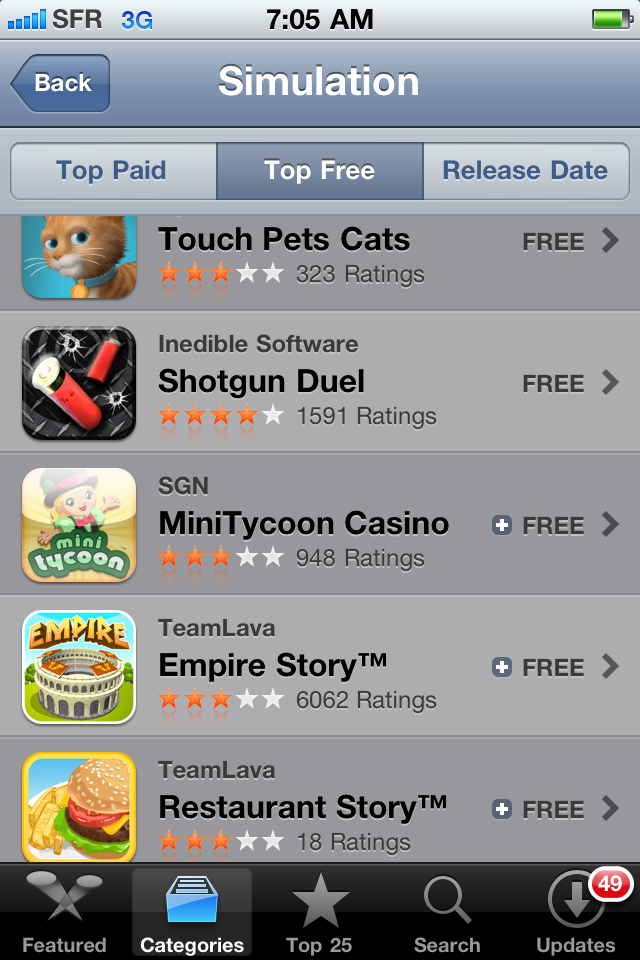
Task: Check the Updates tab
Action: coord(575,913)
